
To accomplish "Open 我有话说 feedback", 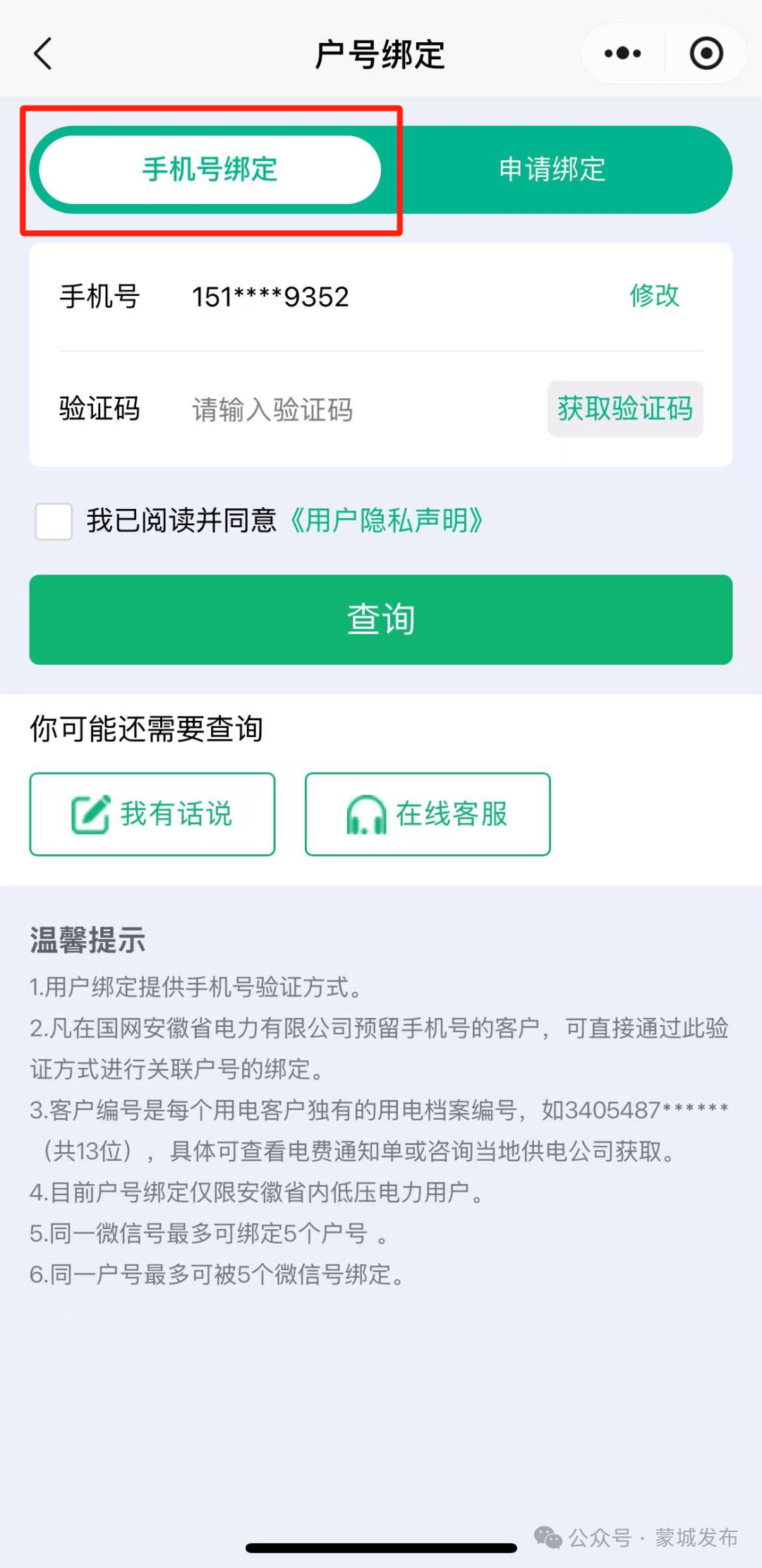I will (152, 814).
